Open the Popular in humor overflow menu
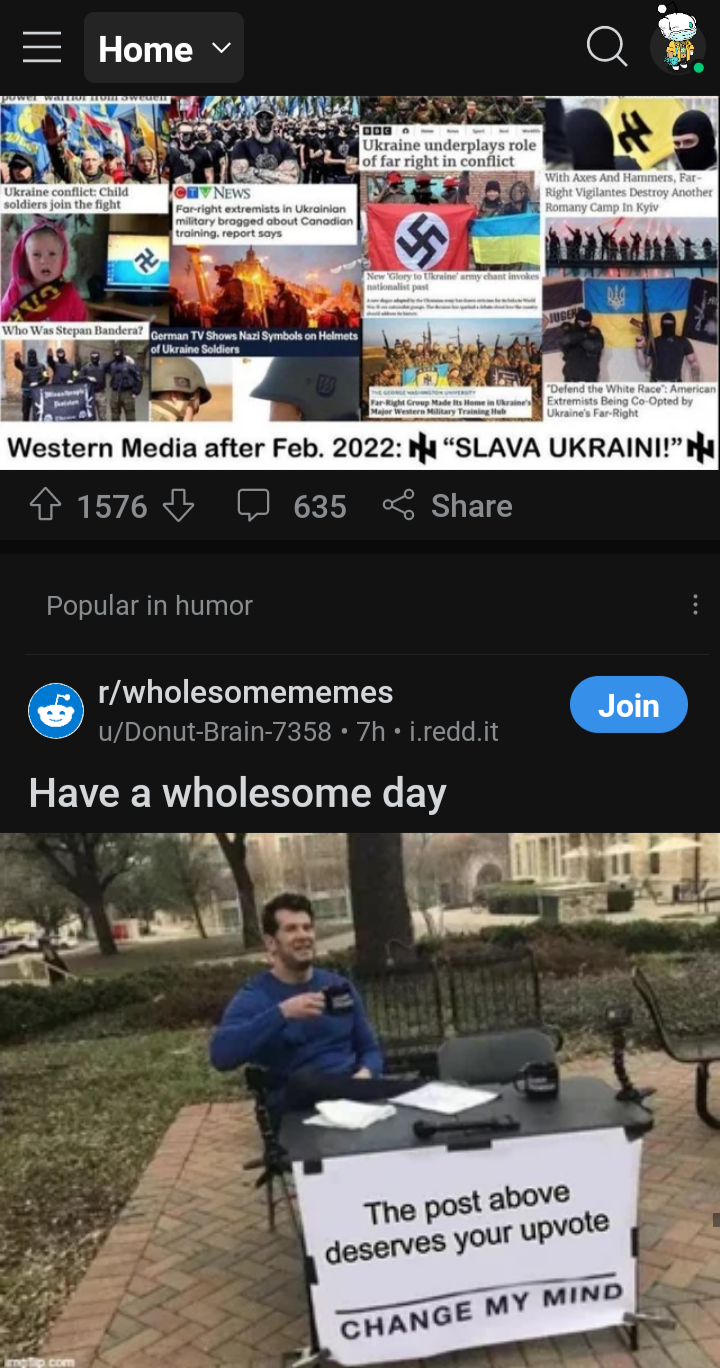The width and height of the screenshot is (720, 1368). tap(695, 605)
